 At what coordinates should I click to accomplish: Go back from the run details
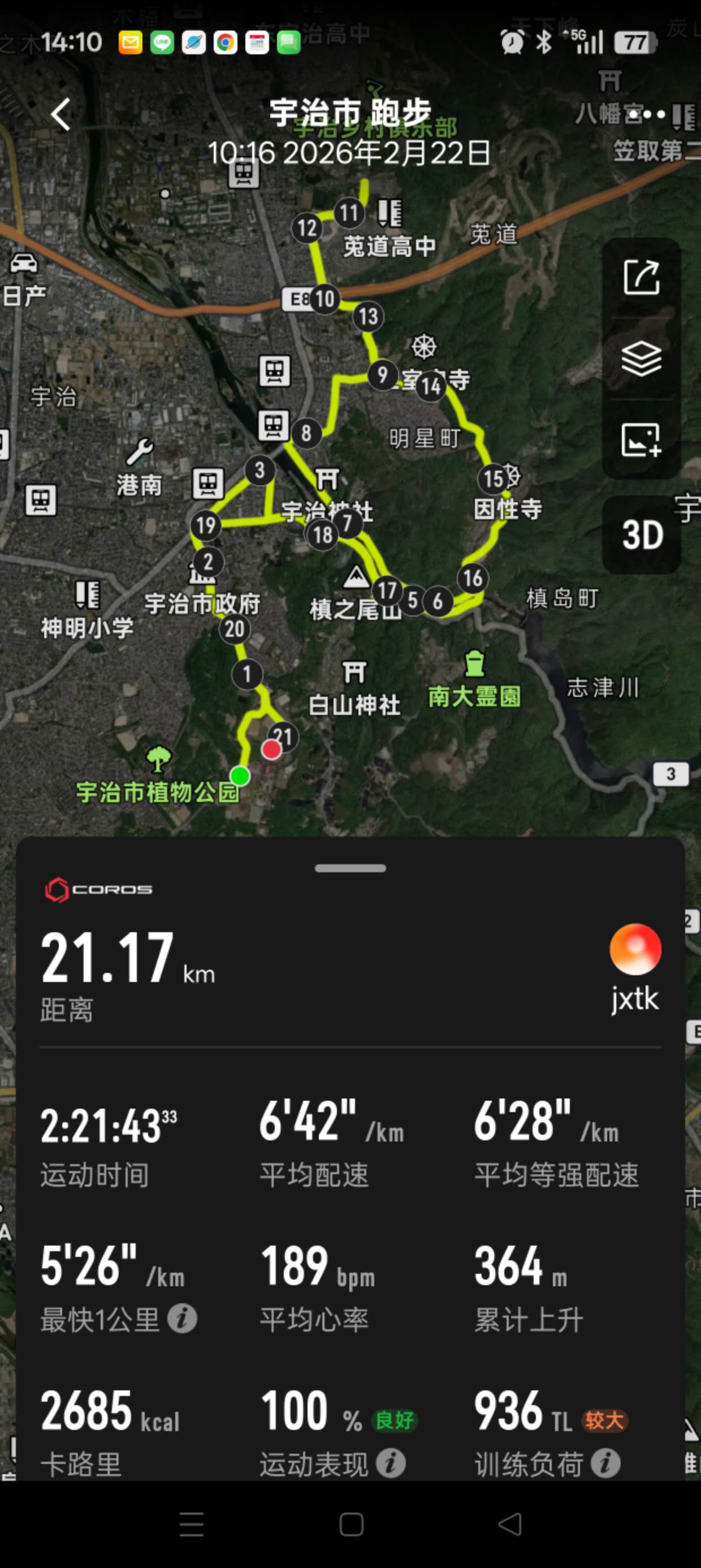pos(61,114)
